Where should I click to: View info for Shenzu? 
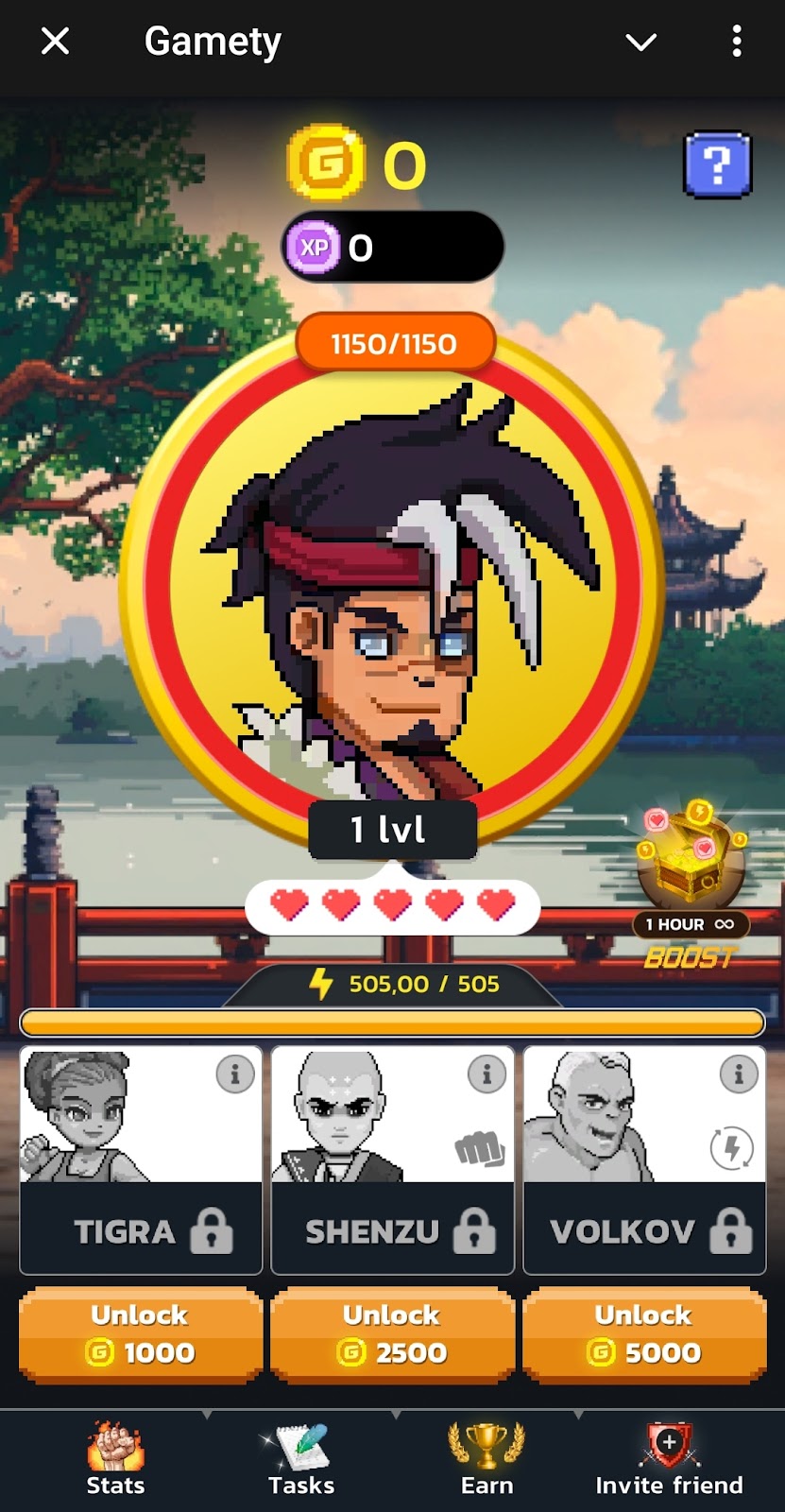point(486,1074)
